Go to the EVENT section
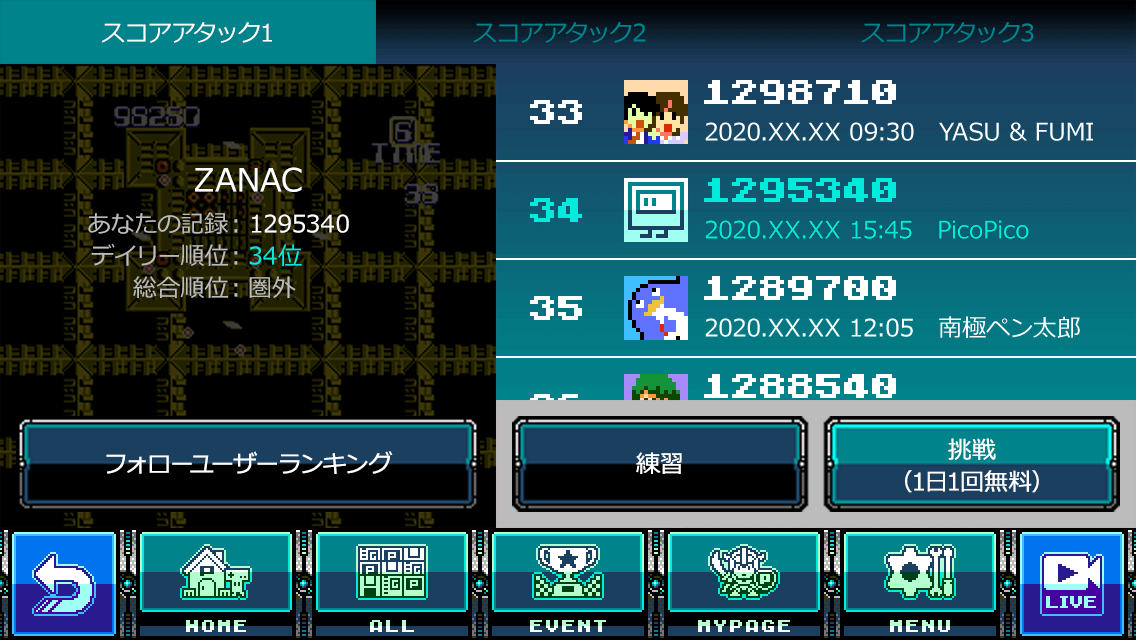Viewport: 1136px width, 640px height. (x=568, y=585)
